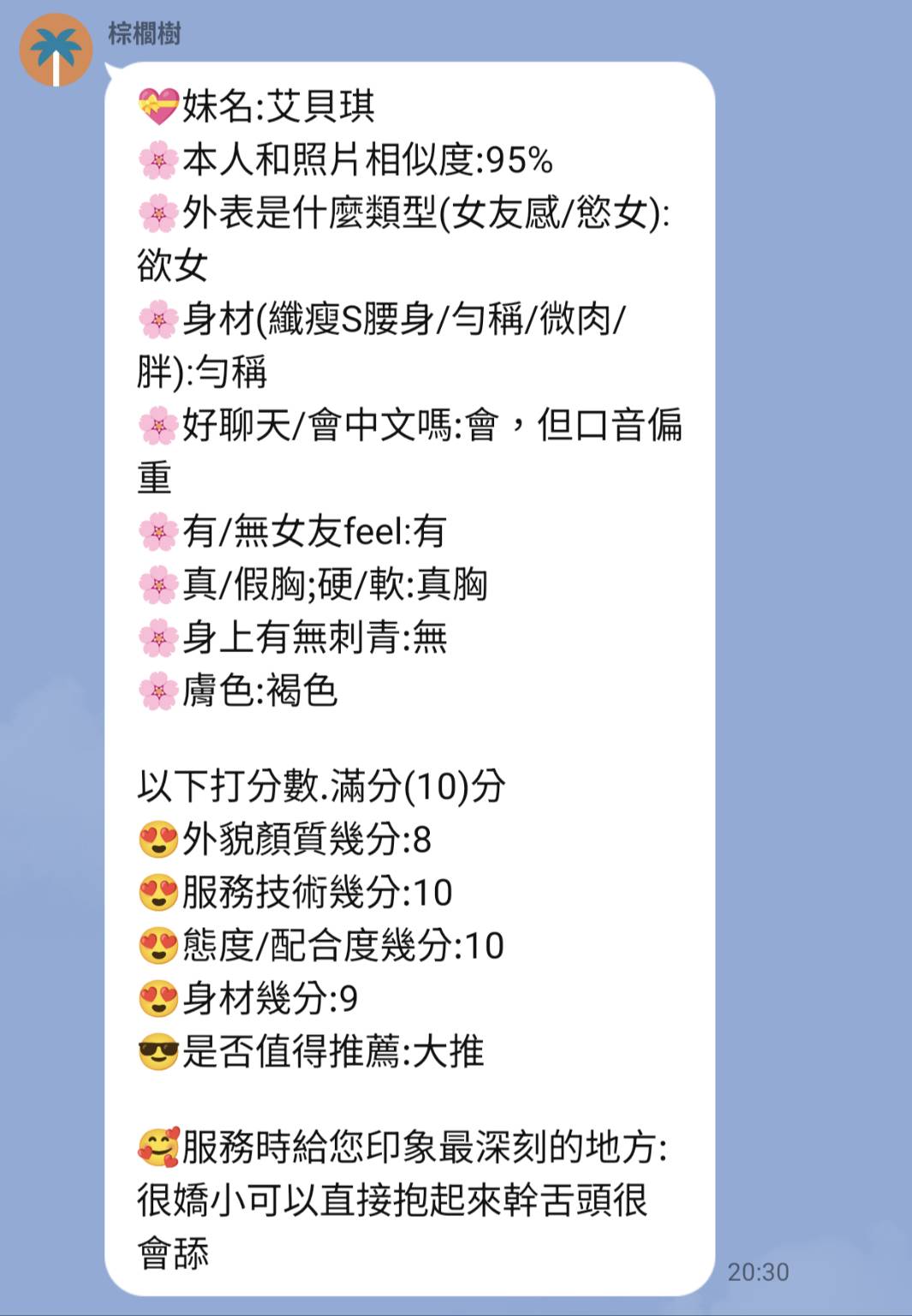
Task: Open 棕櫚樹's profile via the palm tree avatar
Action: (56, 51)
